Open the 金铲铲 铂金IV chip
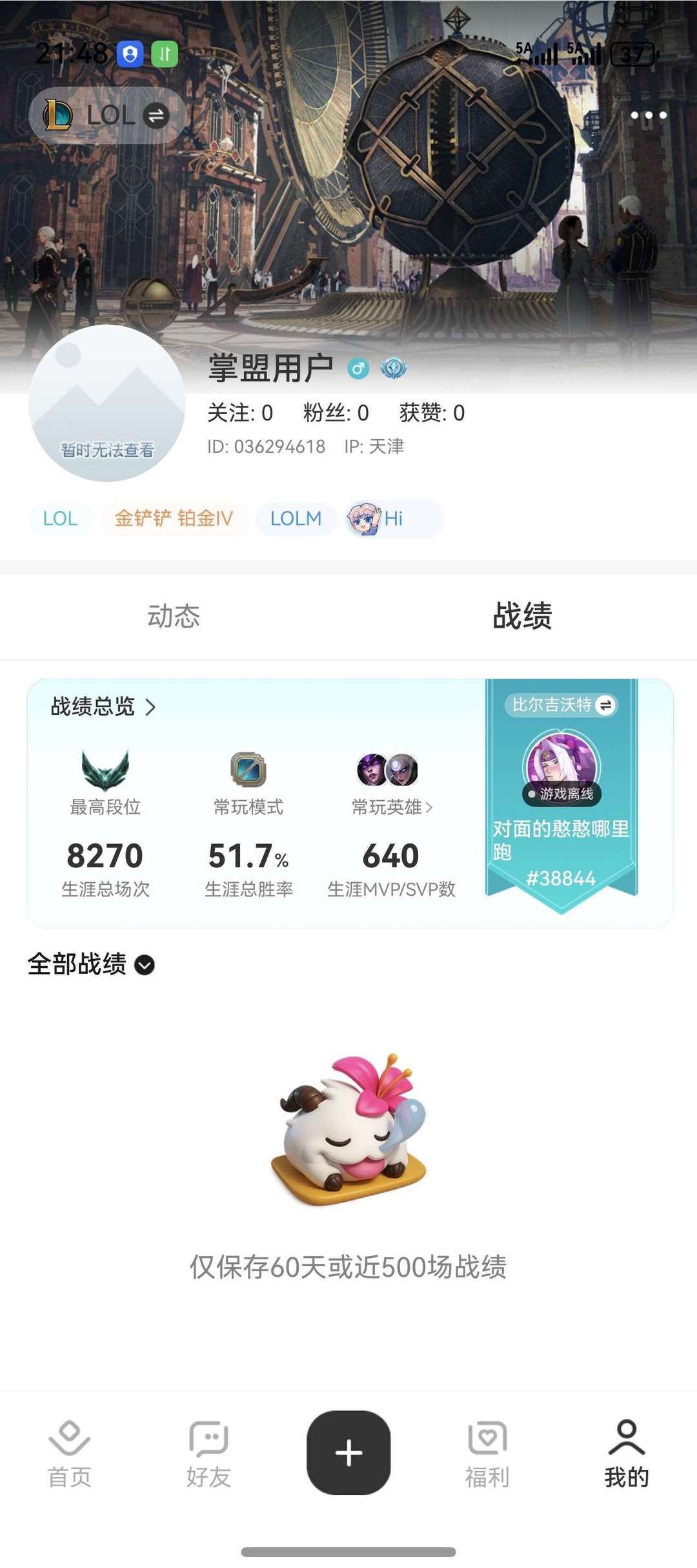This screenshot has width=697, height=1568. (174, 519)
